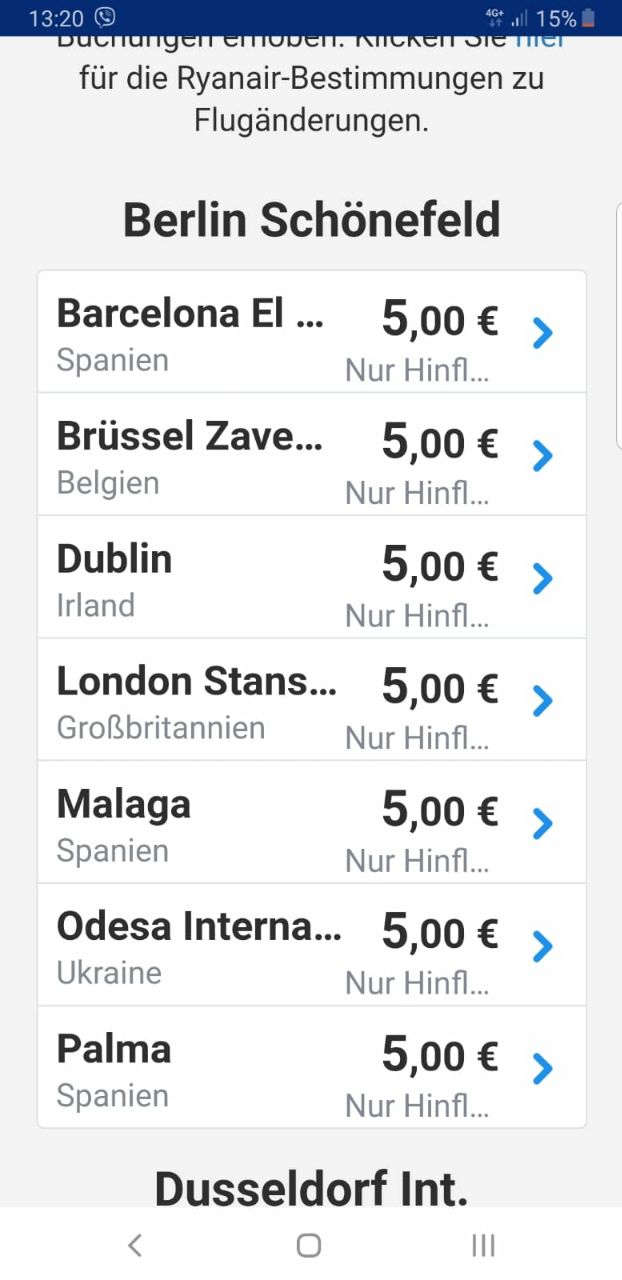622x1280 pixels.
Task: Open the Barcelona El flight offer
Action: point(311,332)
